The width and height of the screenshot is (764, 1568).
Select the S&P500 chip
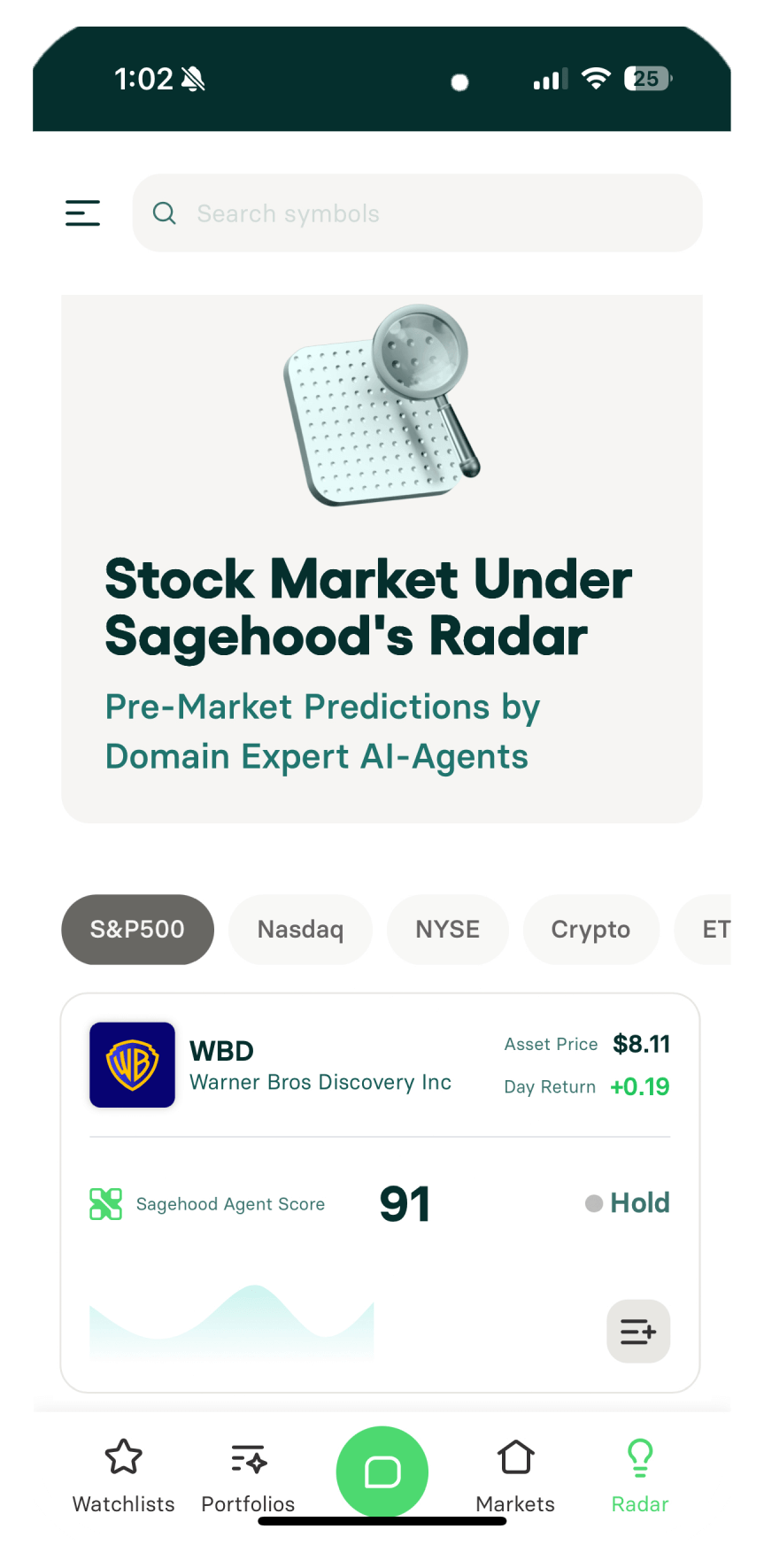pos(137,930)
